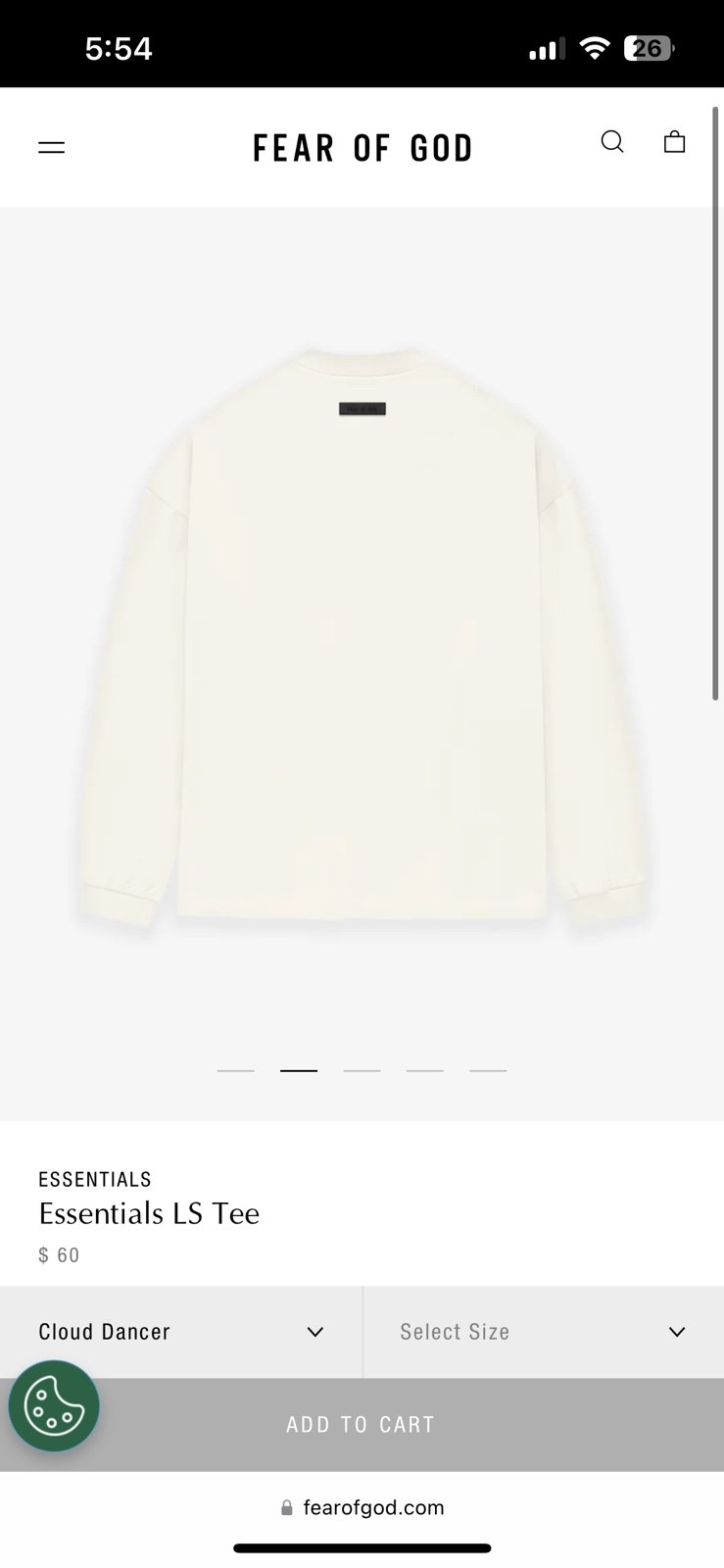Screen dimensions: 724x1568
Task: Open cookie preferences button
Action: (54, 1406)
